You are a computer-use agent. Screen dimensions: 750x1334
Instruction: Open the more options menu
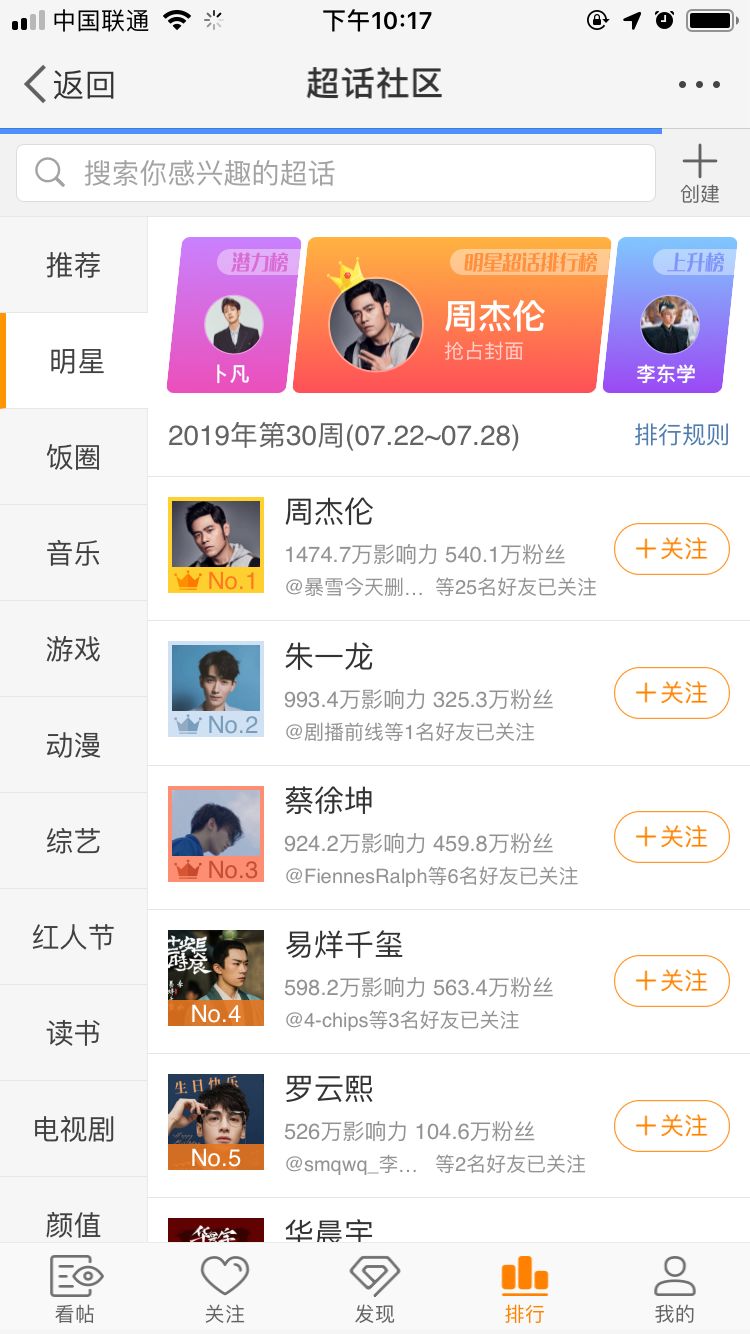700,85
